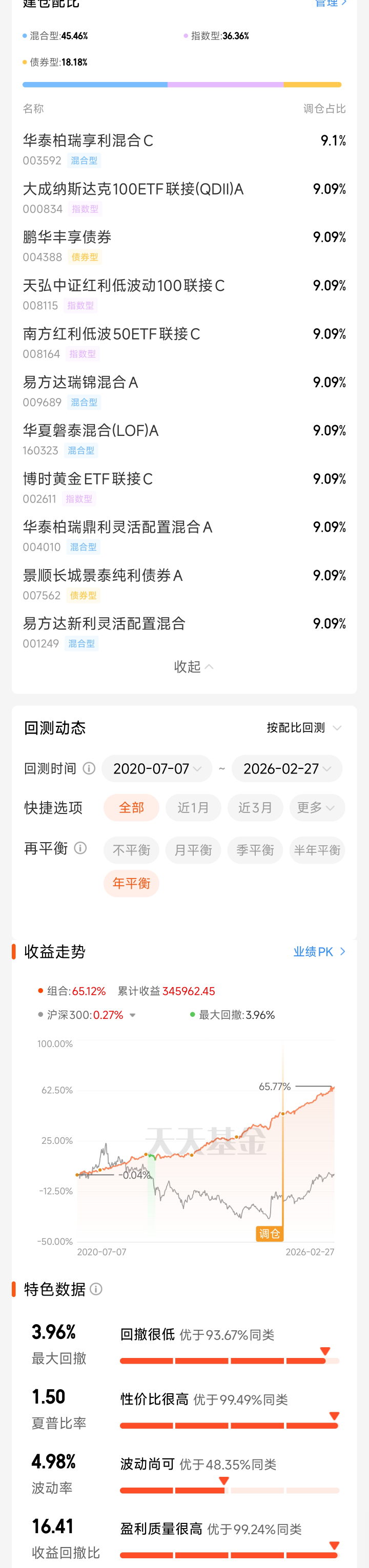Viewport: 369px width, 1568px height.
Task: Change the 沪深300 benchmark dropdown
Action: click(x=133, y=1015)
